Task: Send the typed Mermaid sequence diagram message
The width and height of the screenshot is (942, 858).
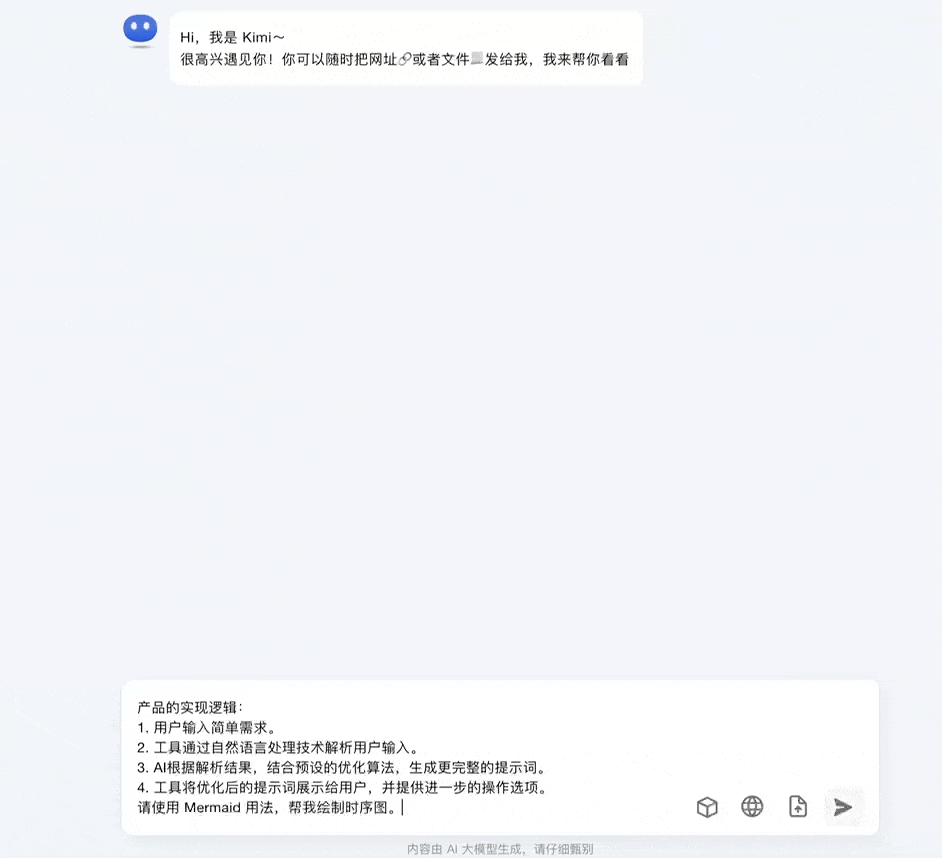Action: click(843, 807)
